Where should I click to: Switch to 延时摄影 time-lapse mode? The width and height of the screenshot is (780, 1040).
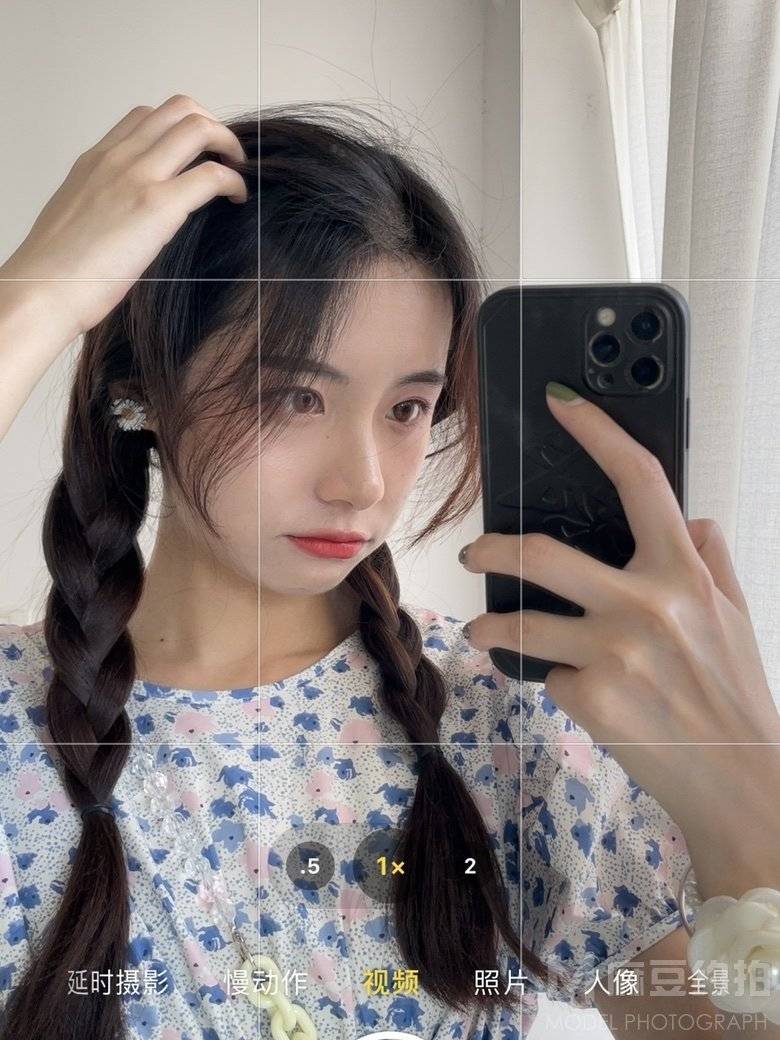(118, 983)
